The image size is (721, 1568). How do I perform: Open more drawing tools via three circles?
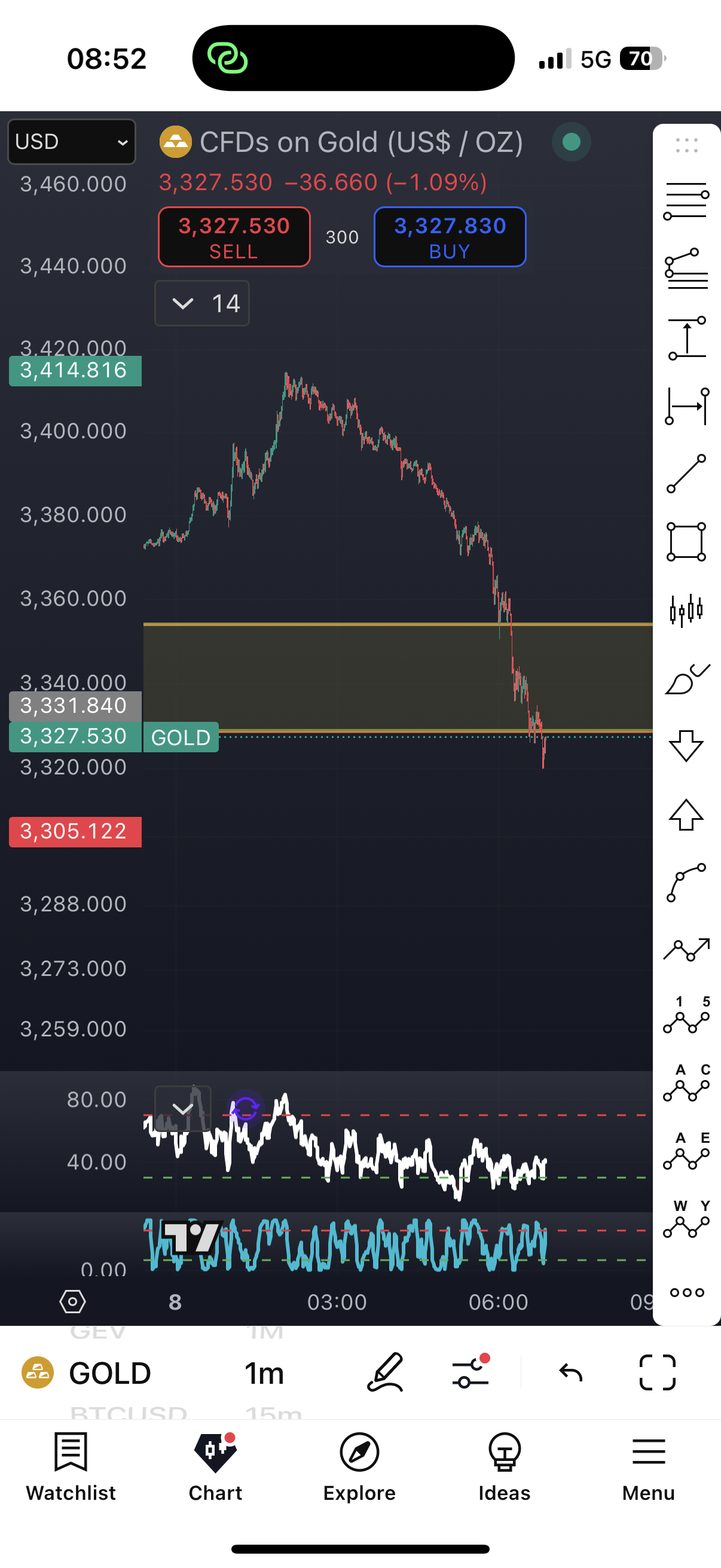pyautogui.click(x=686, y=1293)
